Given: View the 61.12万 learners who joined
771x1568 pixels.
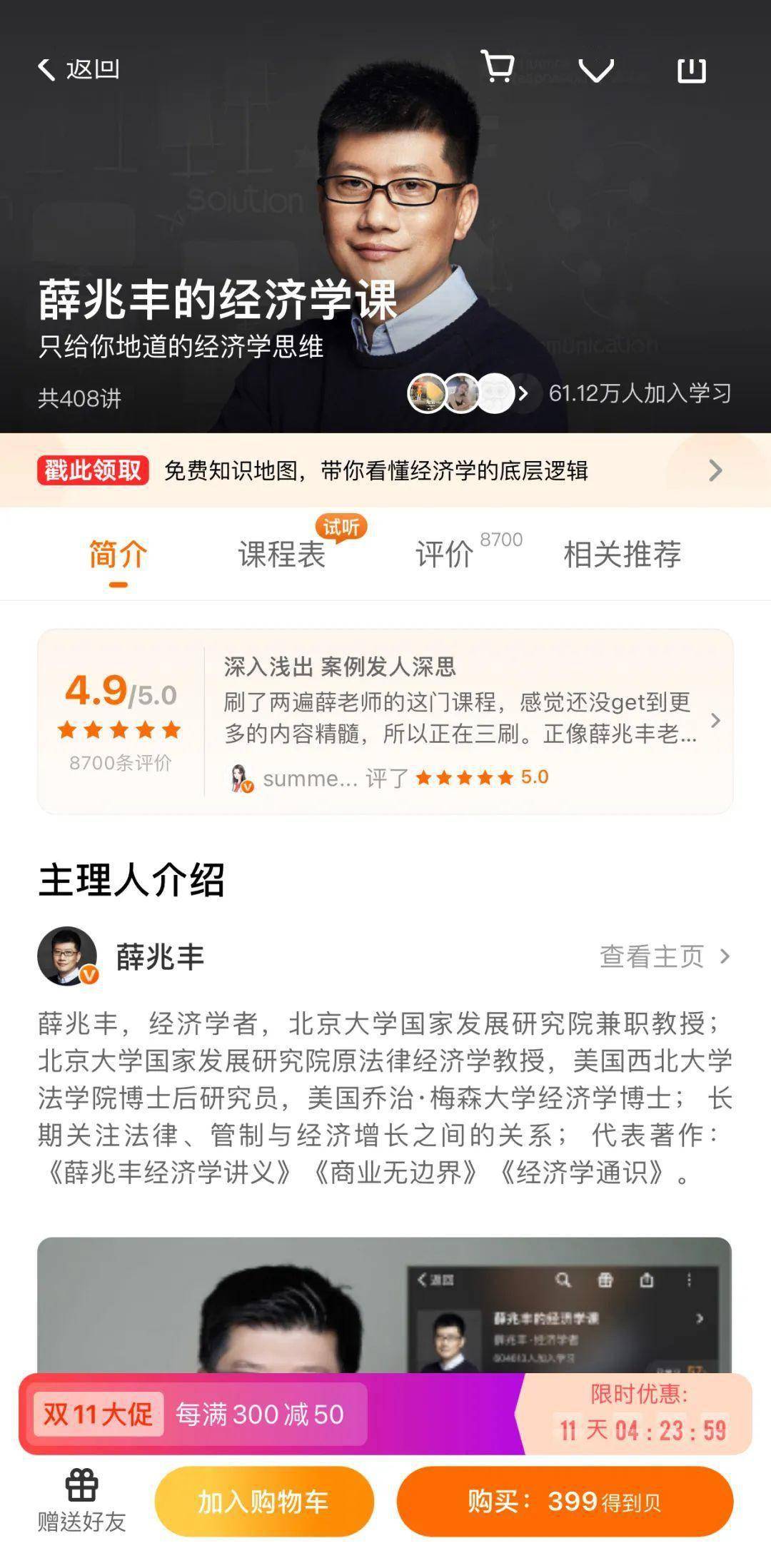Looking at the screenshot, I should (639, 393).
